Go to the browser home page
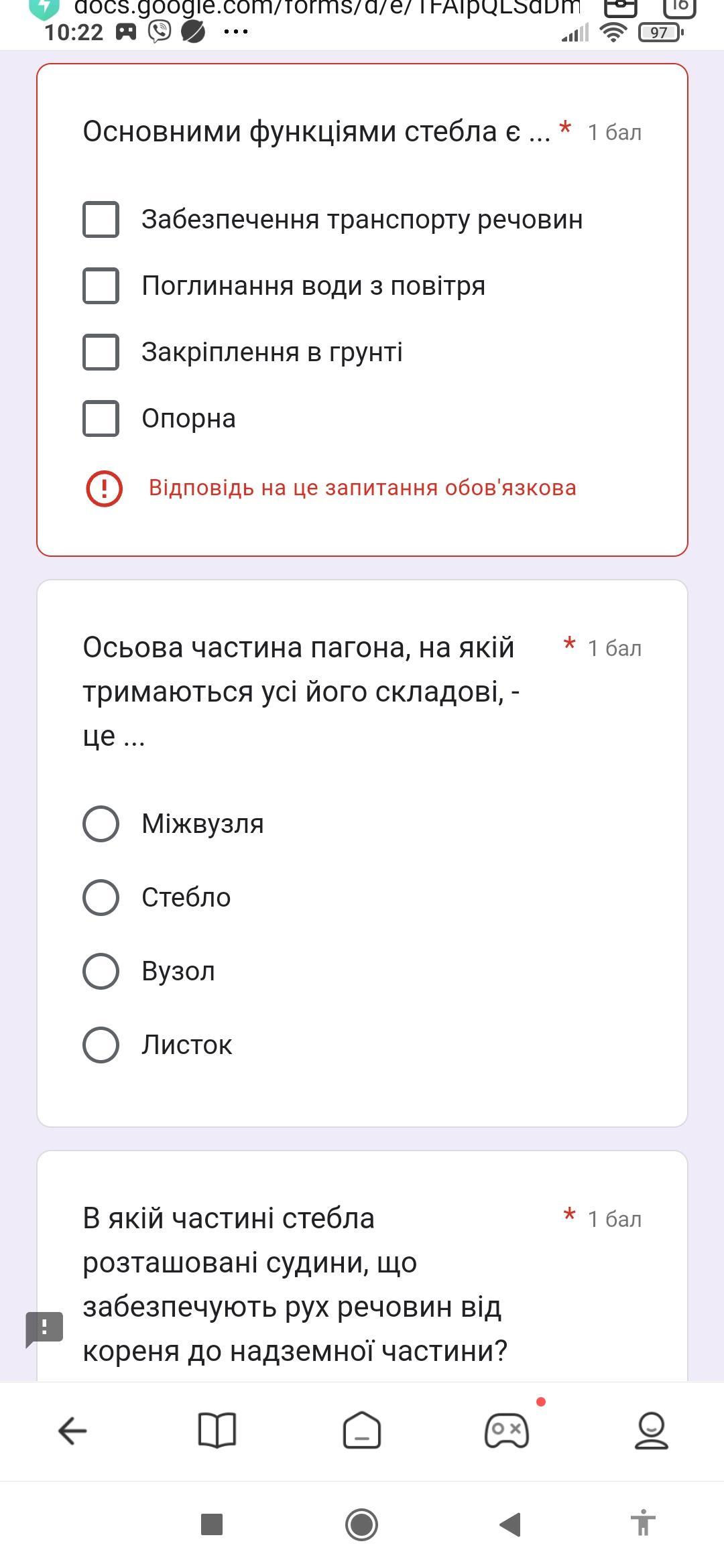This screenshot has height=1568, width=724. [x=362, y=1431]
